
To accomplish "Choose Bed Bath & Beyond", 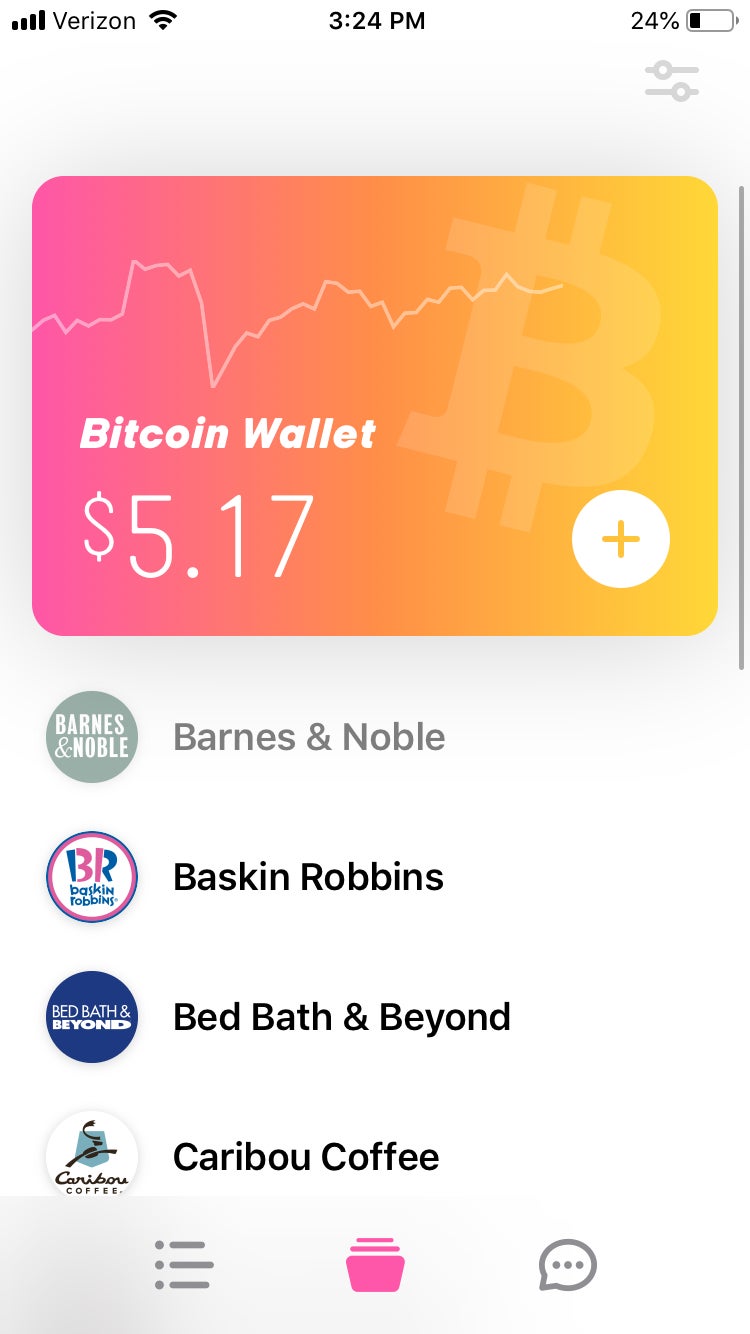I will coord(341,1017).
